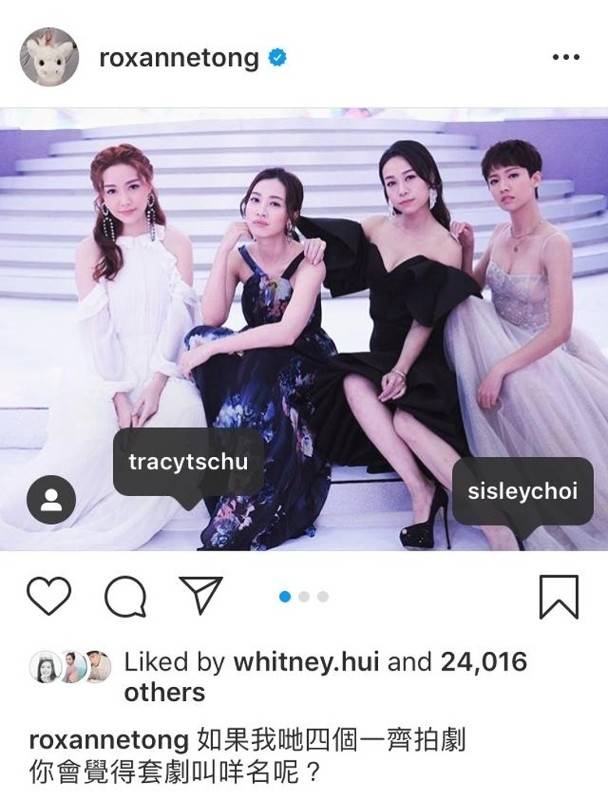The height and width of the screenshot is (800, 608).
Task: Tap the carousel page indicator dots
Action: (304, 596)
